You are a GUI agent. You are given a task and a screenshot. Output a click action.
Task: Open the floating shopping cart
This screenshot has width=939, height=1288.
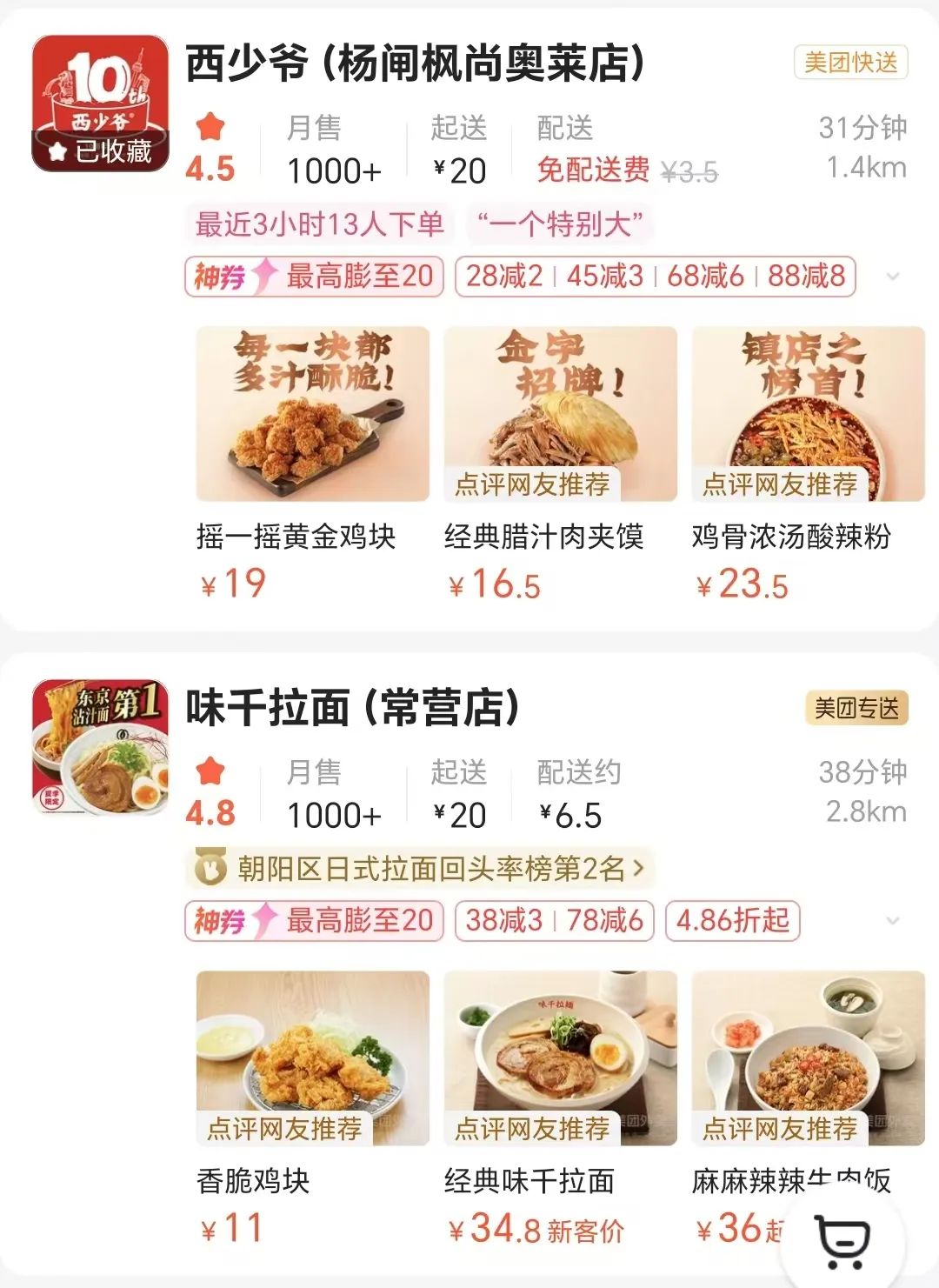tap(842, 1241)
